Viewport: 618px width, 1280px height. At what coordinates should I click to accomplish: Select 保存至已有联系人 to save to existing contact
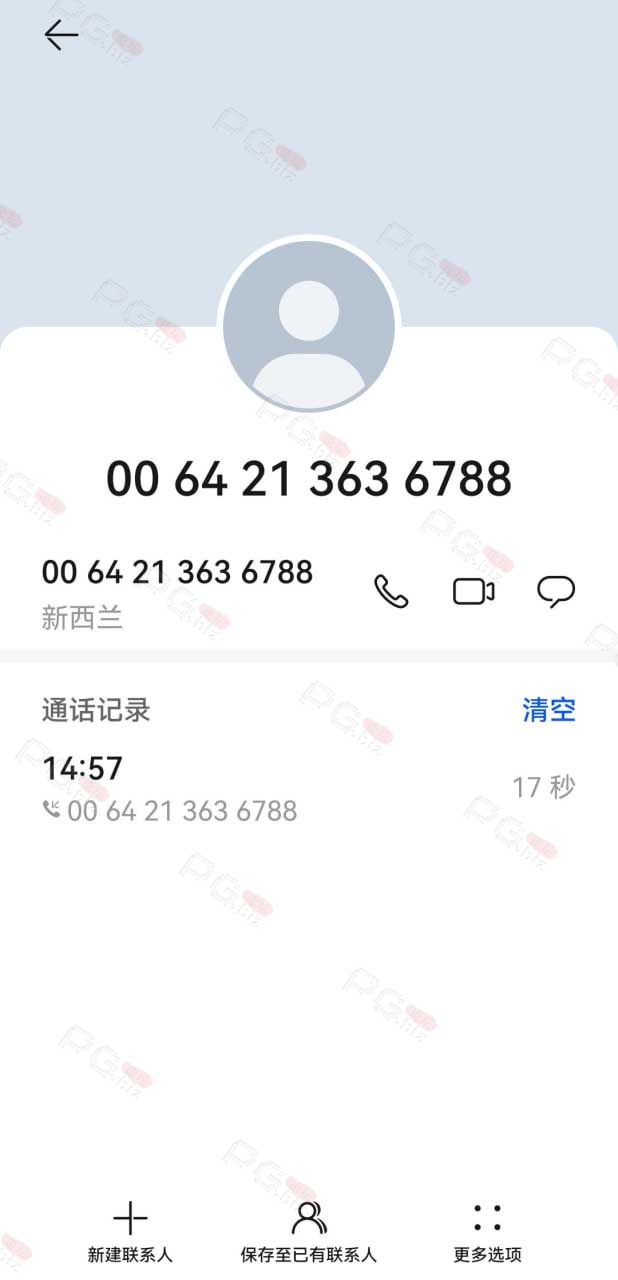[x=309, y=1232]
